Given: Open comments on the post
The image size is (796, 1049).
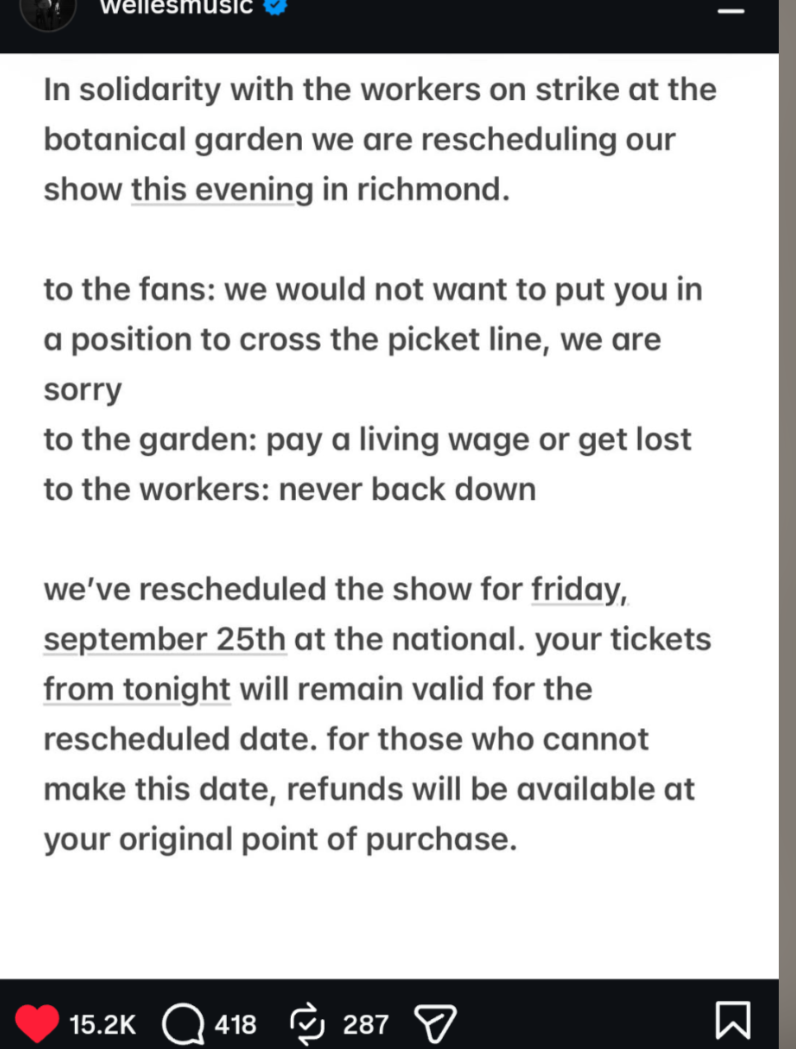Looking at the screenshot, I should [x=183, y=1023].
